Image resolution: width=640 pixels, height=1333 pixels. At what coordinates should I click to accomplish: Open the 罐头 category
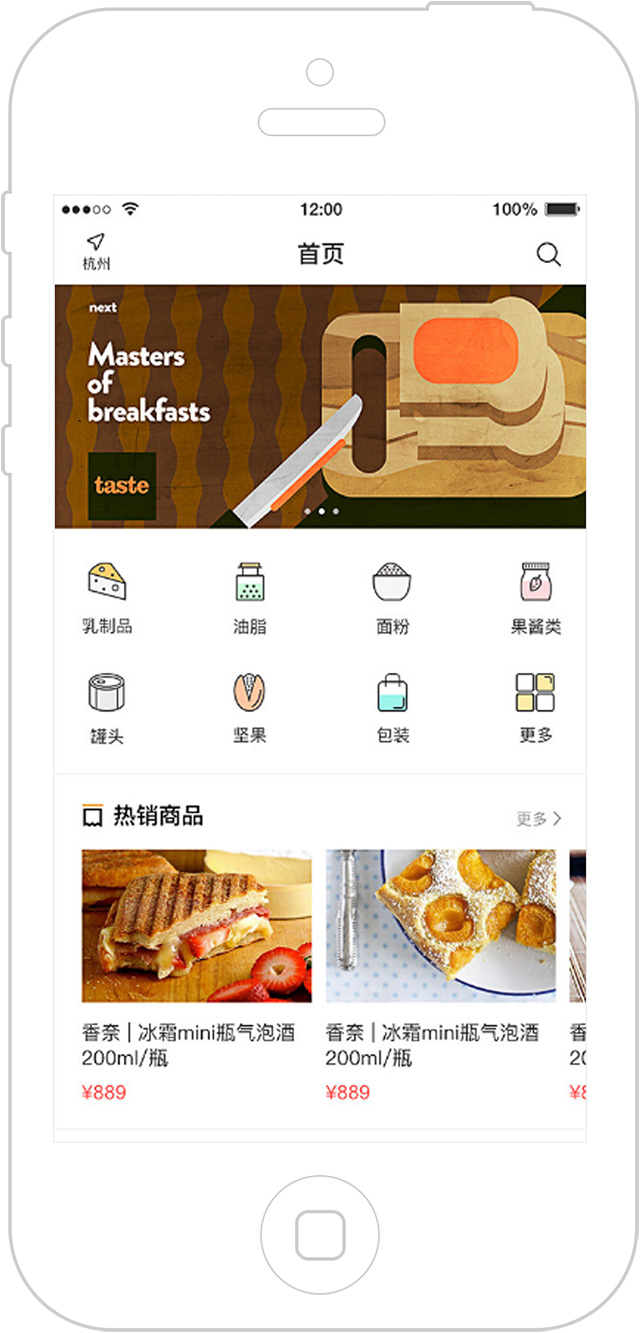tap(107, 708)
